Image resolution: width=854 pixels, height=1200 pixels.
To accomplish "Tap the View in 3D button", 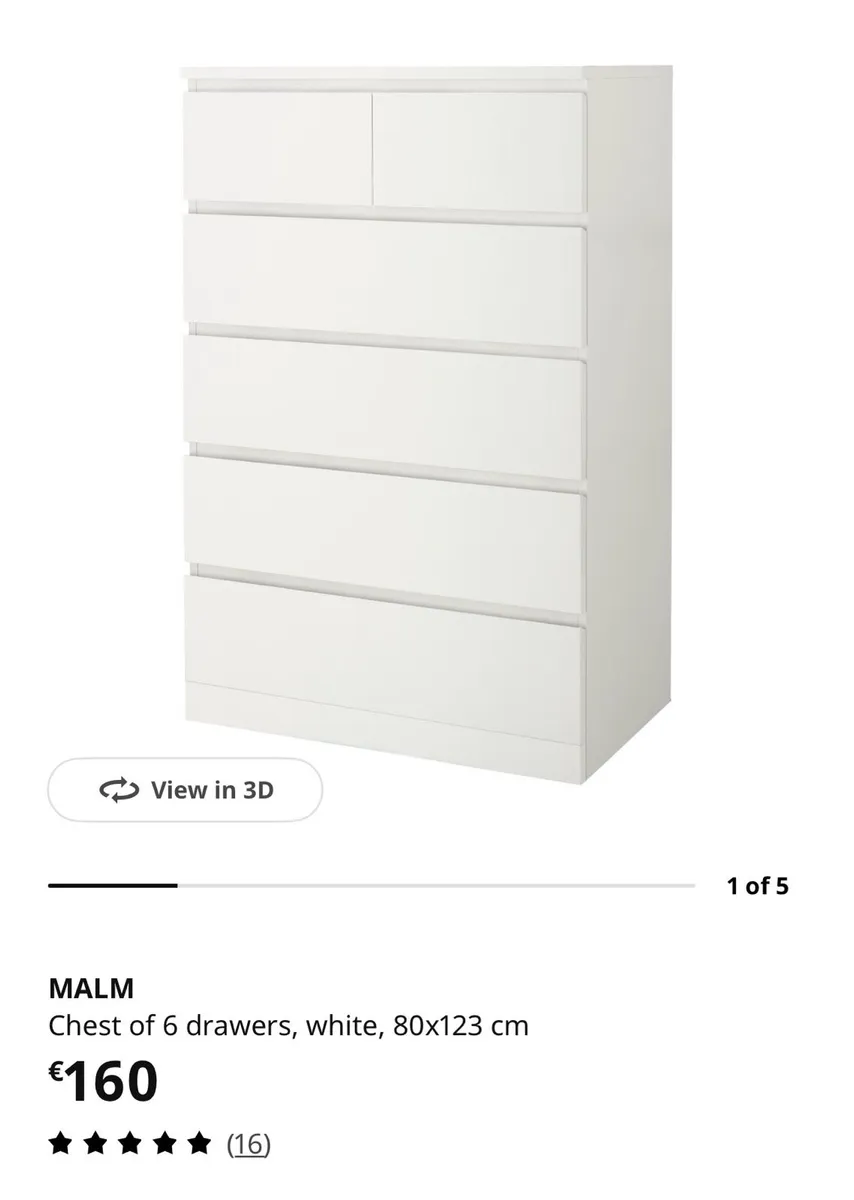I will (x=184, y=789).
